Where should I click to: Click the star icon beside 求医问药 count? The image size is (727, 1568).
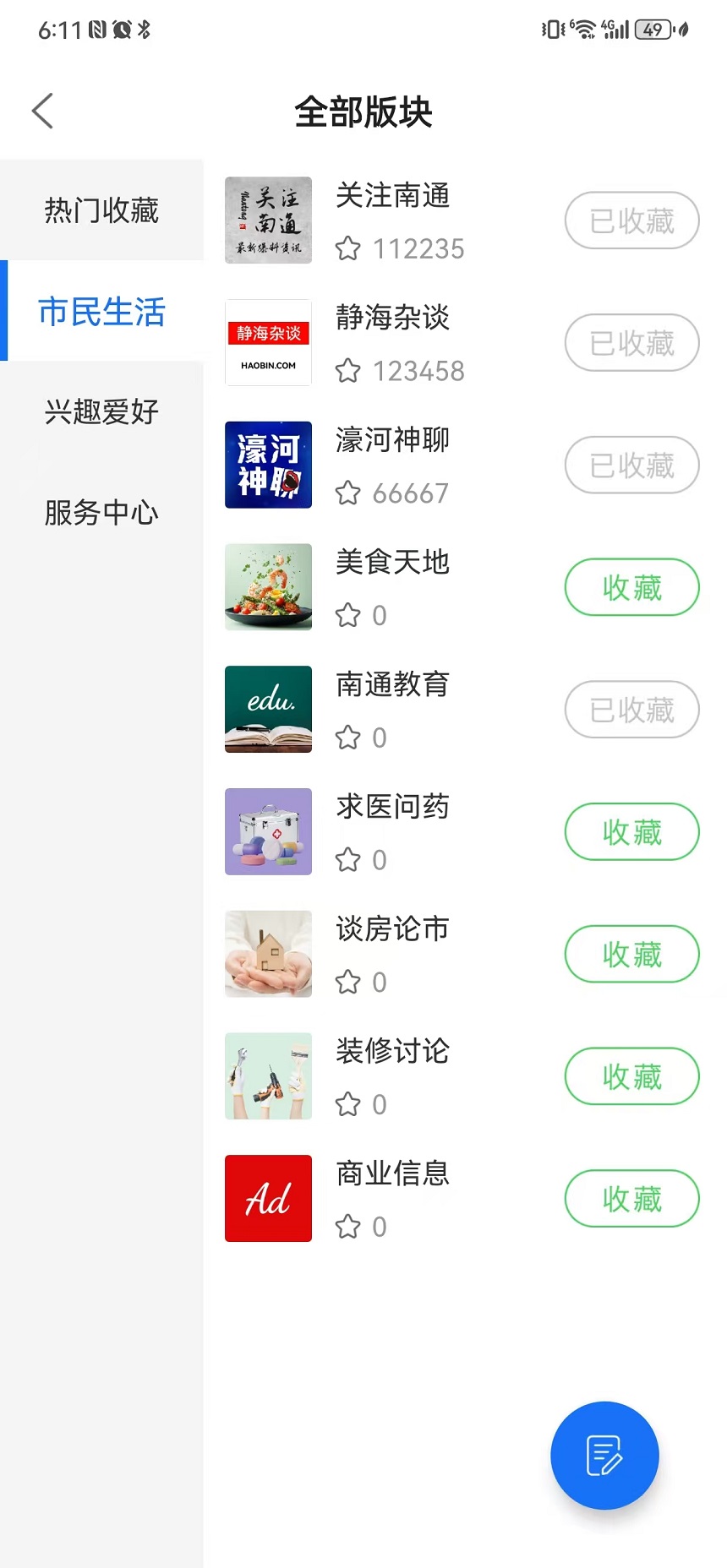(348, 860)
